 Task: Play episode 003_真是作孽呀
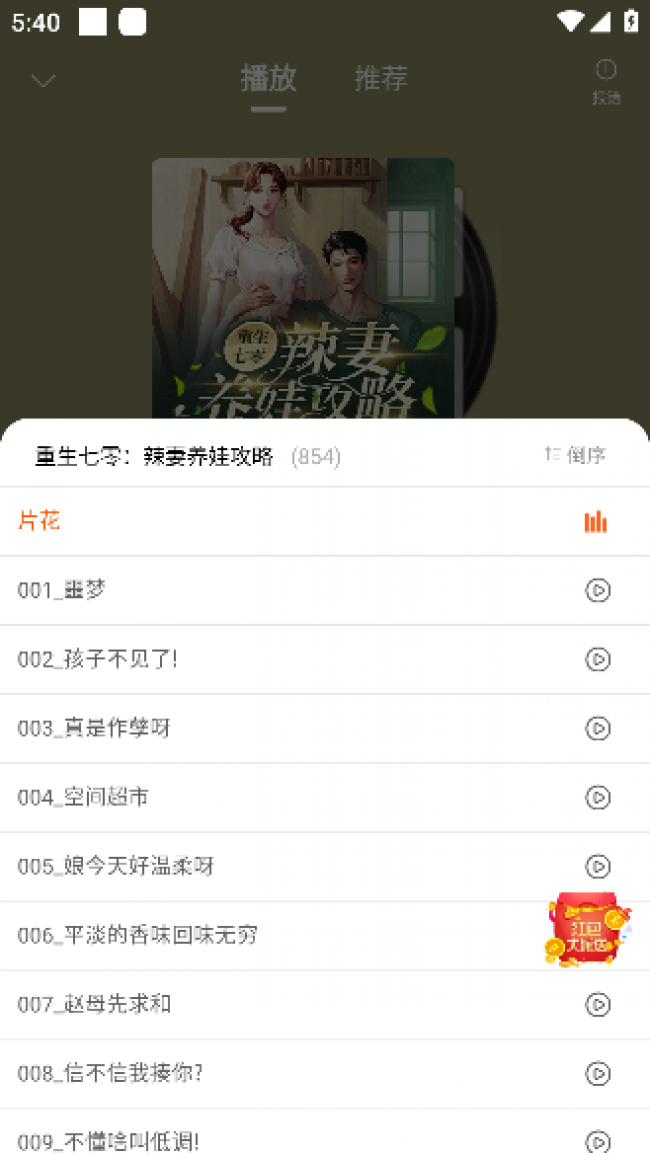point(597,728)
